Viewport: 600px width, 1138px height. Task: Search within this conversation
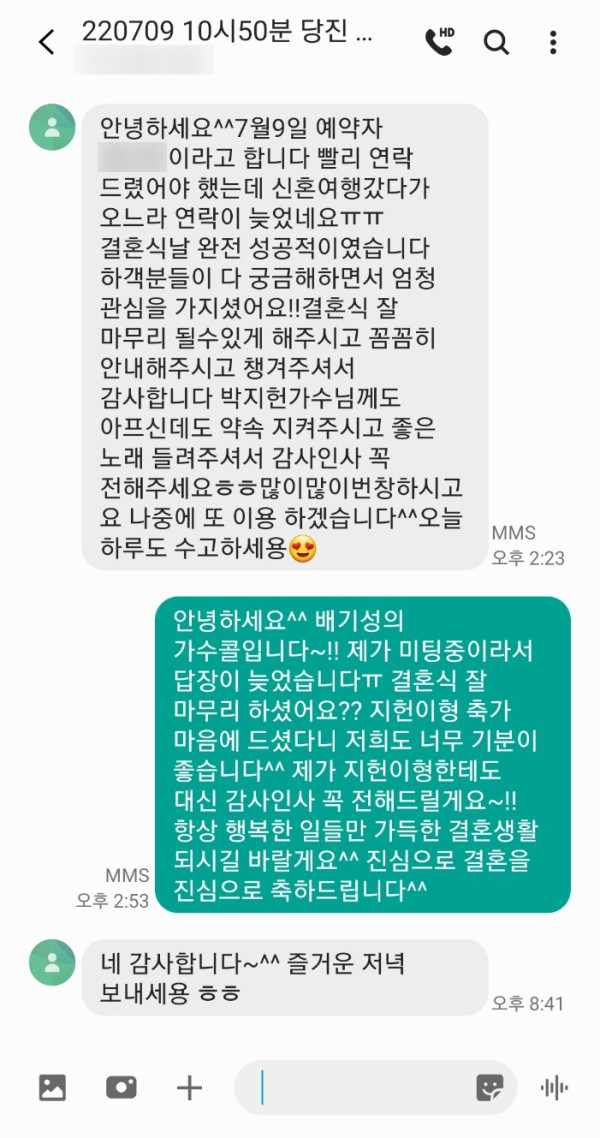pos(496,41)
